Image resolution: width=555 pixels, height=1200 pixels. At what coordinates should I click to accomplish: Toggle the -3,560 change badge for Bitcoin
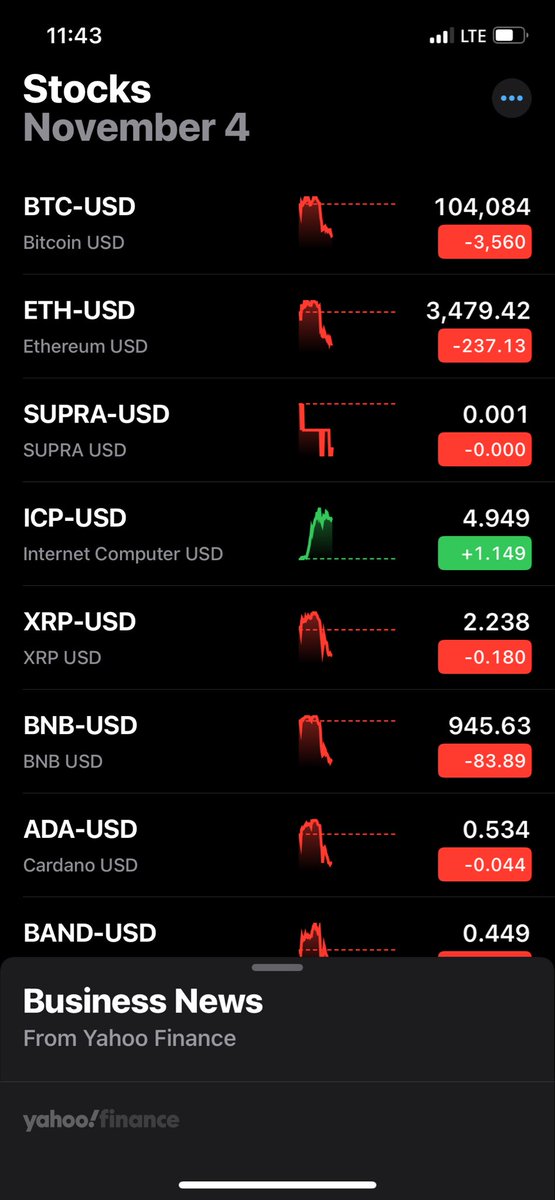tap(484, 242)
